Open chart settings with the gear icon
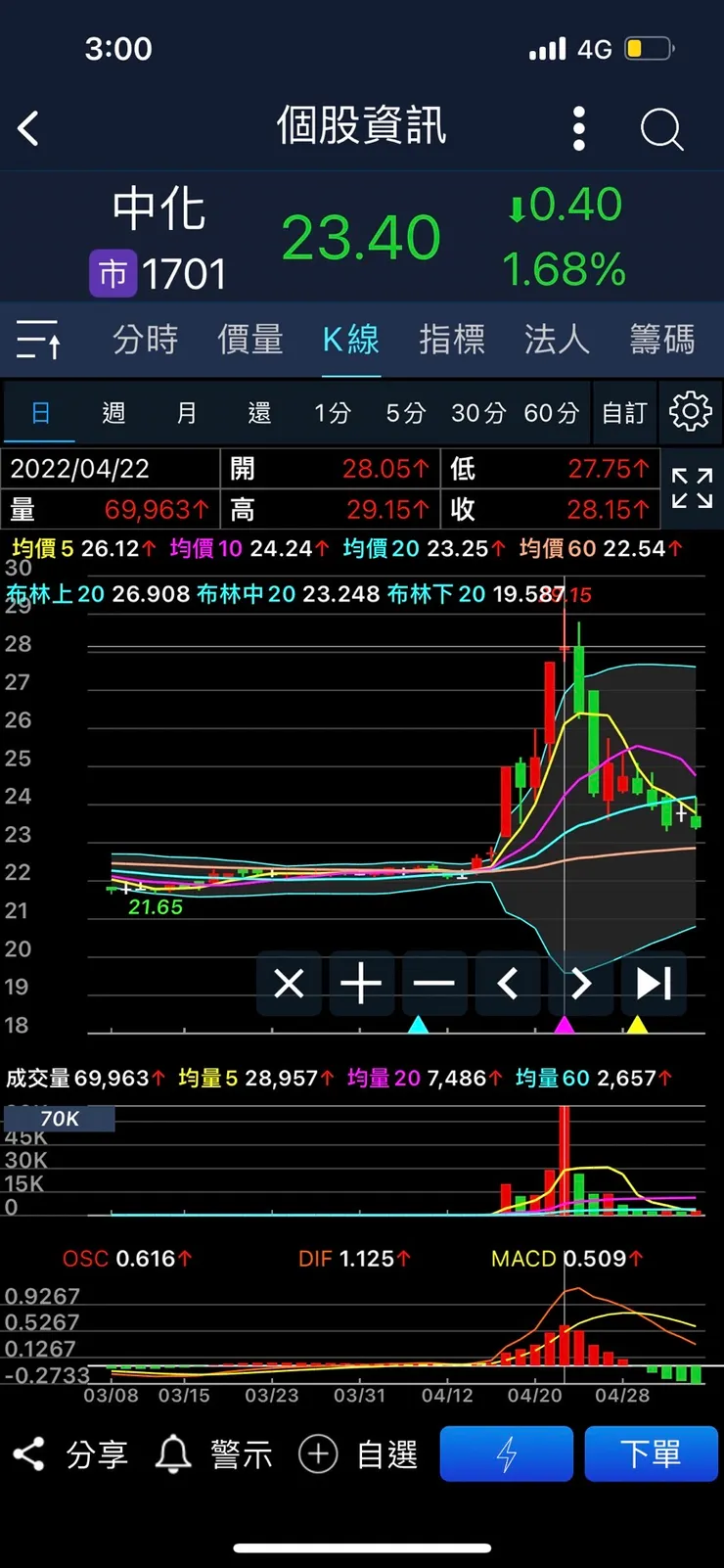This screenshot has height=1568, width=724. point(691,412)
